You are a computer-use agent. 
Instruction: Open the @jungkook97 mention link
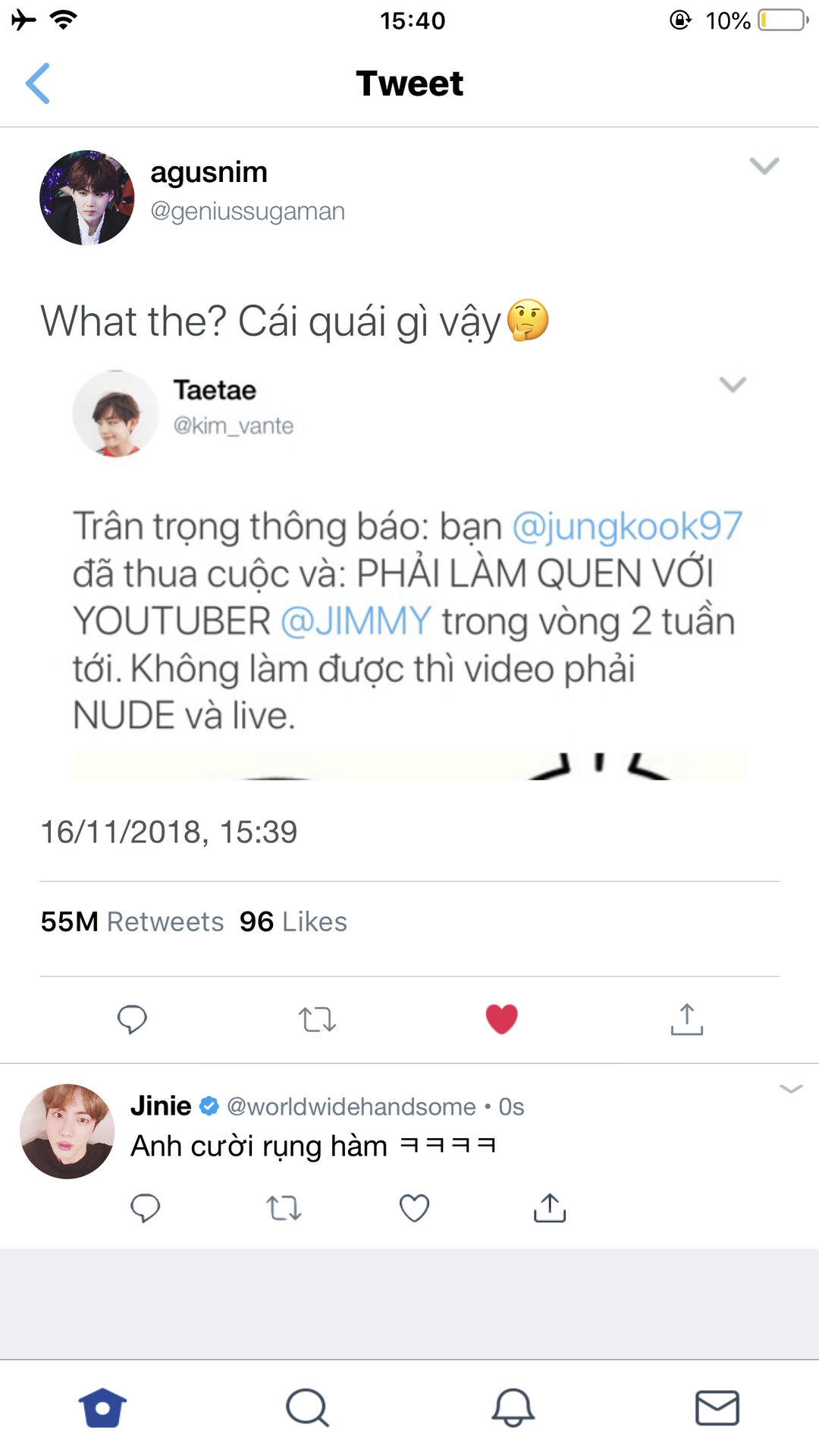click(627, 526)
